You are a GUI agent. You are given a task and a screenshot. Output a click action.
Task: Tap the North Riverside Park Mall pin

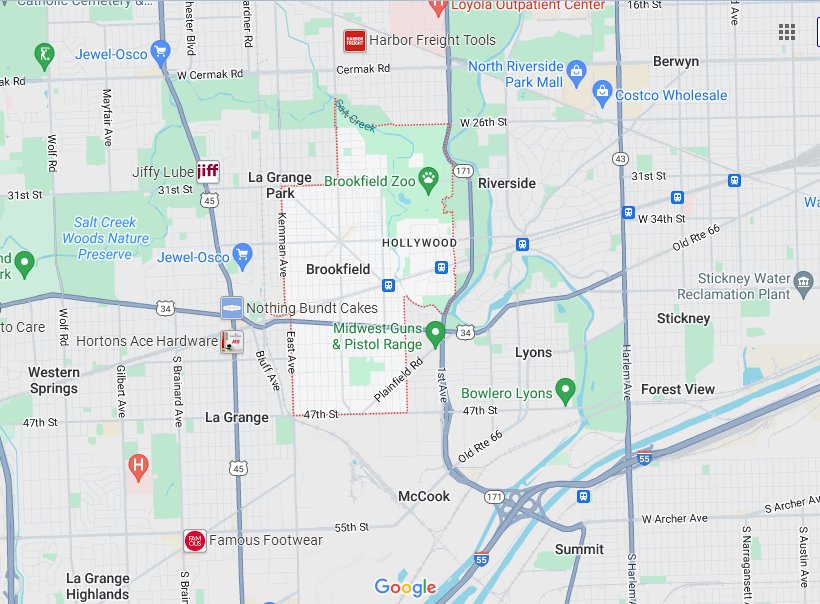[x=576, y=72]
